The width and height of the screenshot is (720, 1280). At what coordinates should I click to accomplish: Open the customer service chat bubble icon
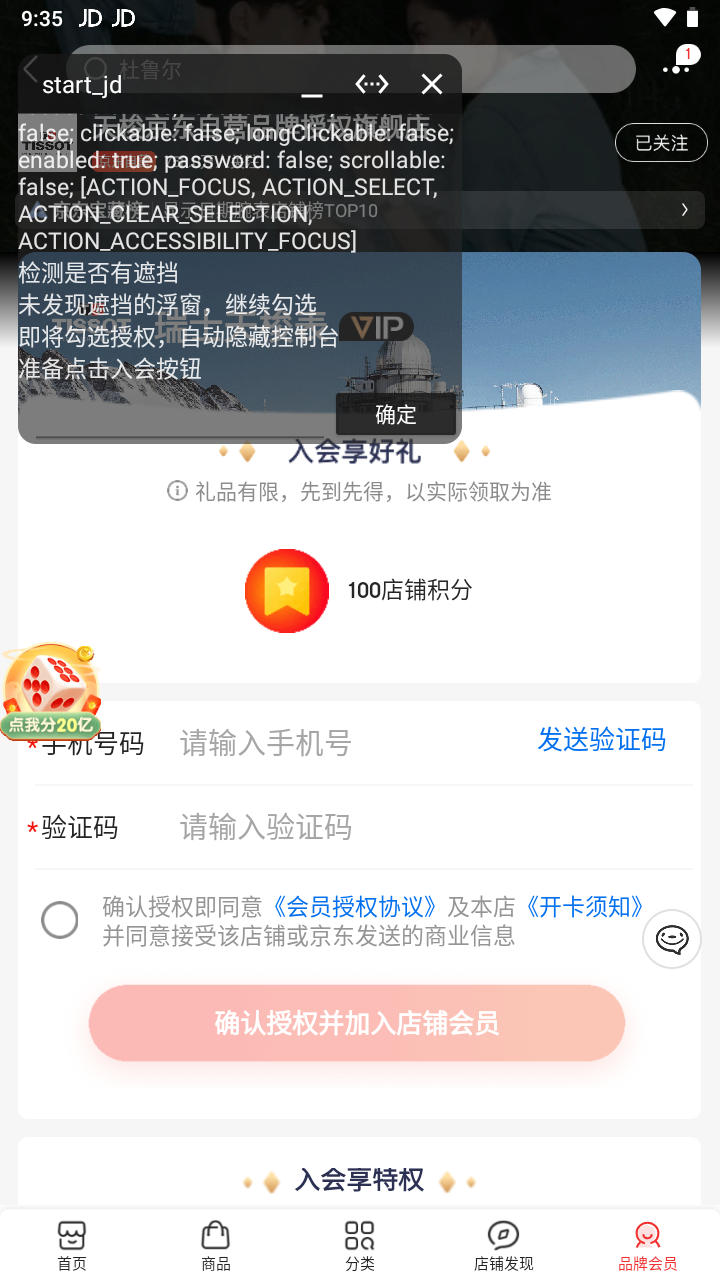(671, 939)
